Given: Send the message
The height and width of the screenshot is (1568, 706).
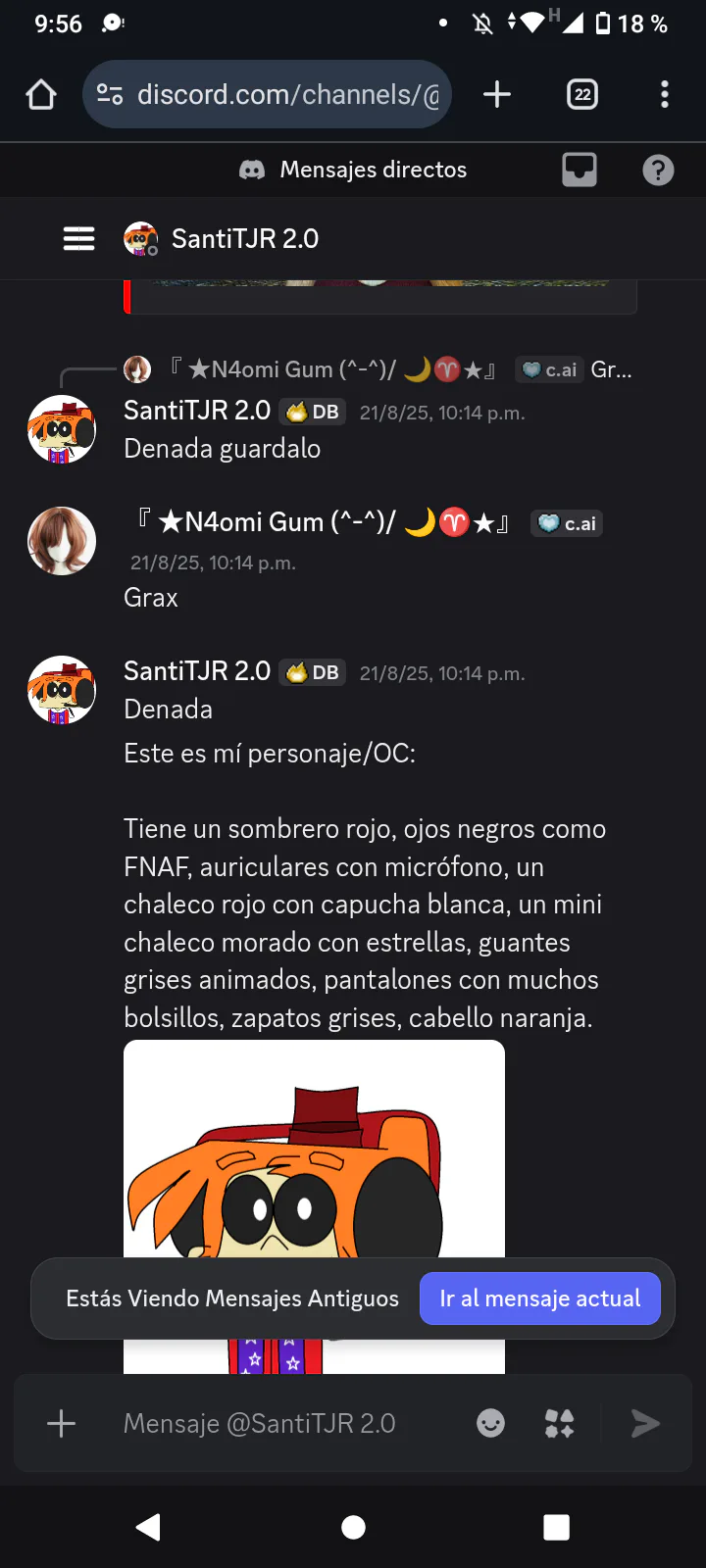Looking at the screenshot, I should pyautogui.click(x=644, y=1423).
